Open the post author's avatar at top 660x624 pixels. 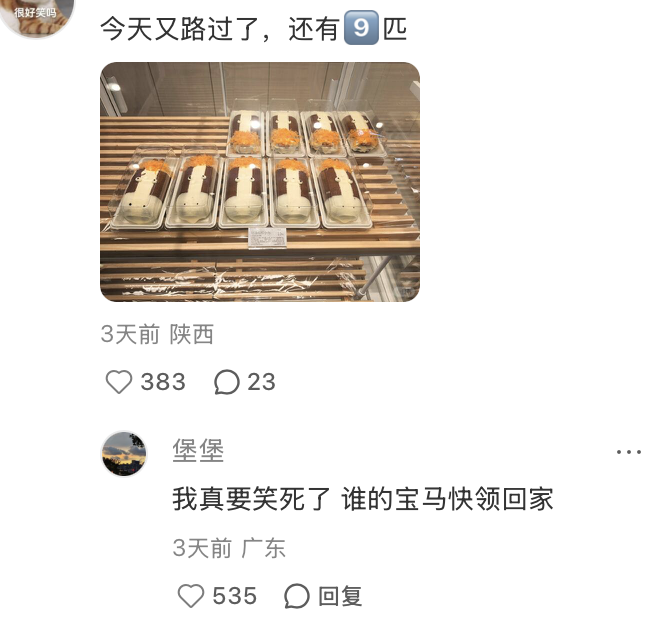tap(36, 12)
